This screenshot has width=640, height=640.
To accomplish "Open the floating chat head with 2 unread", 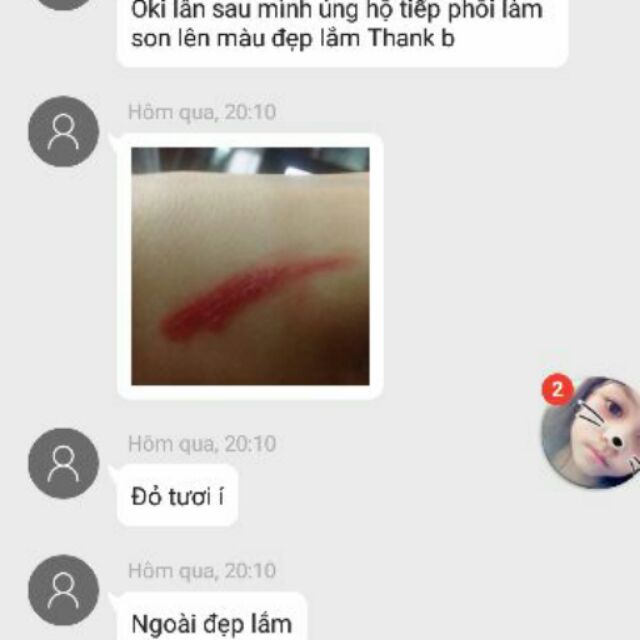I will [x=589, y=432].
